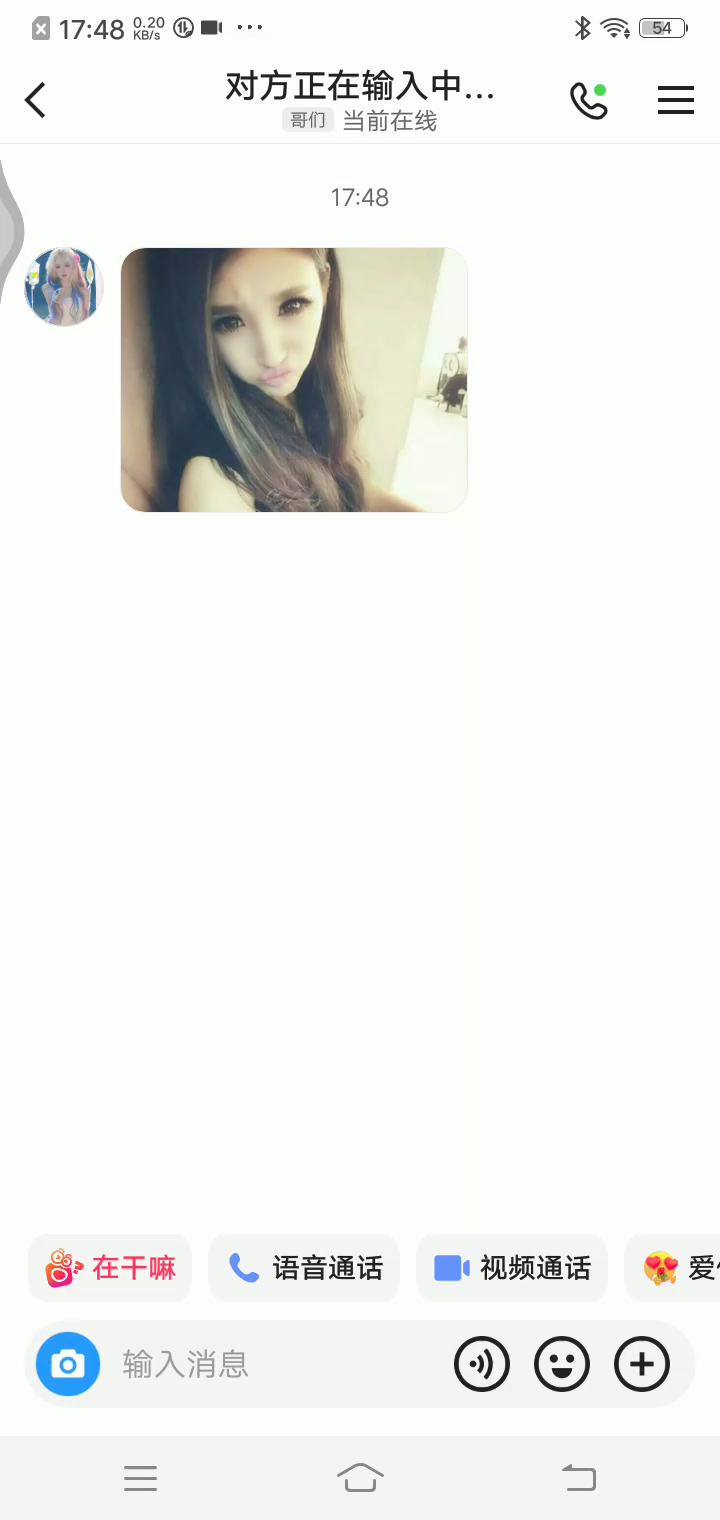This screenshot has height=1520, width=720.
Task: Open the chat settings menu
Action: click(x=675, y=100)
